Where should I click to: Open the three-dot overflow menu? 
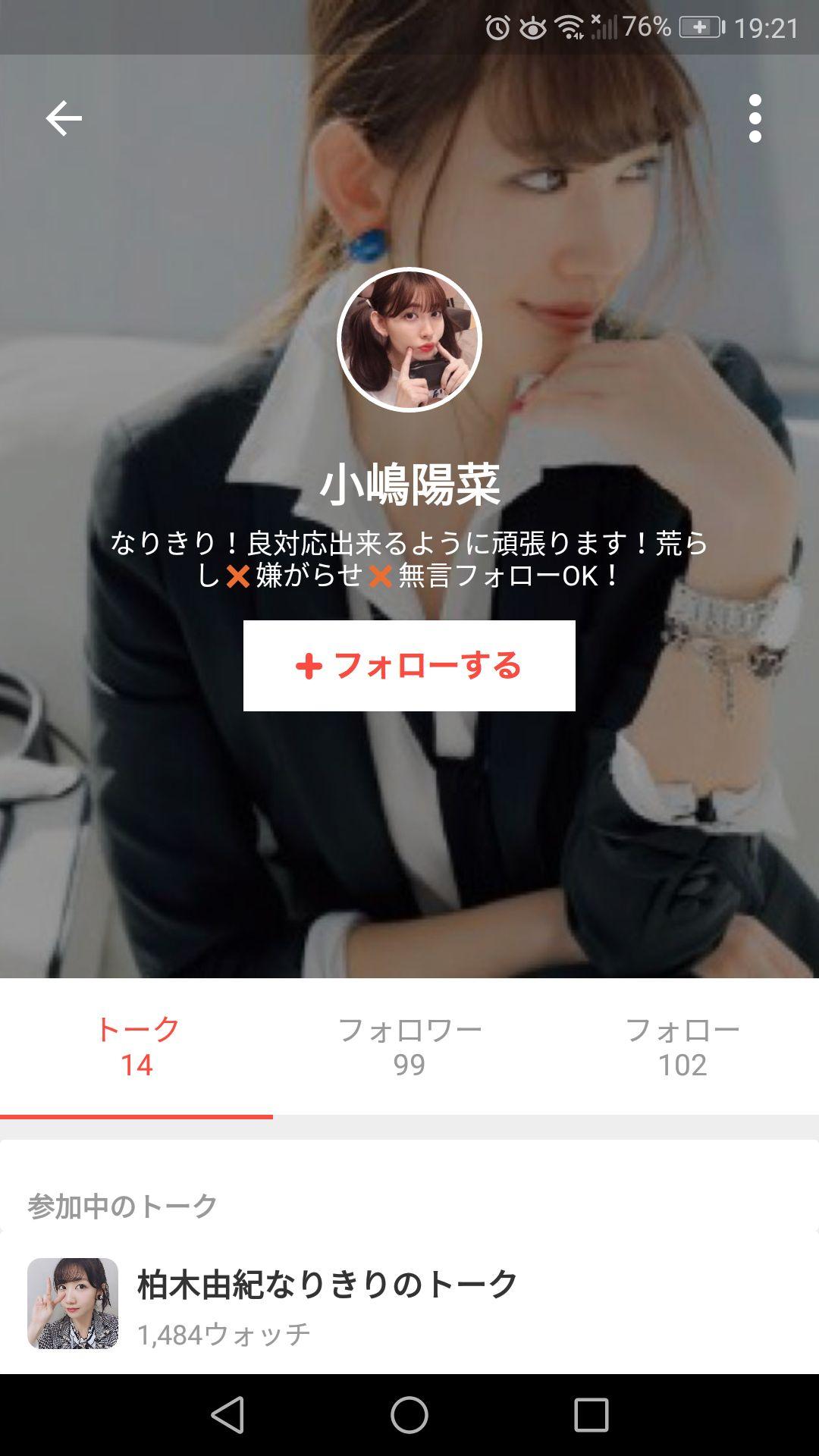pyautogui.click(x=755, y=118)
